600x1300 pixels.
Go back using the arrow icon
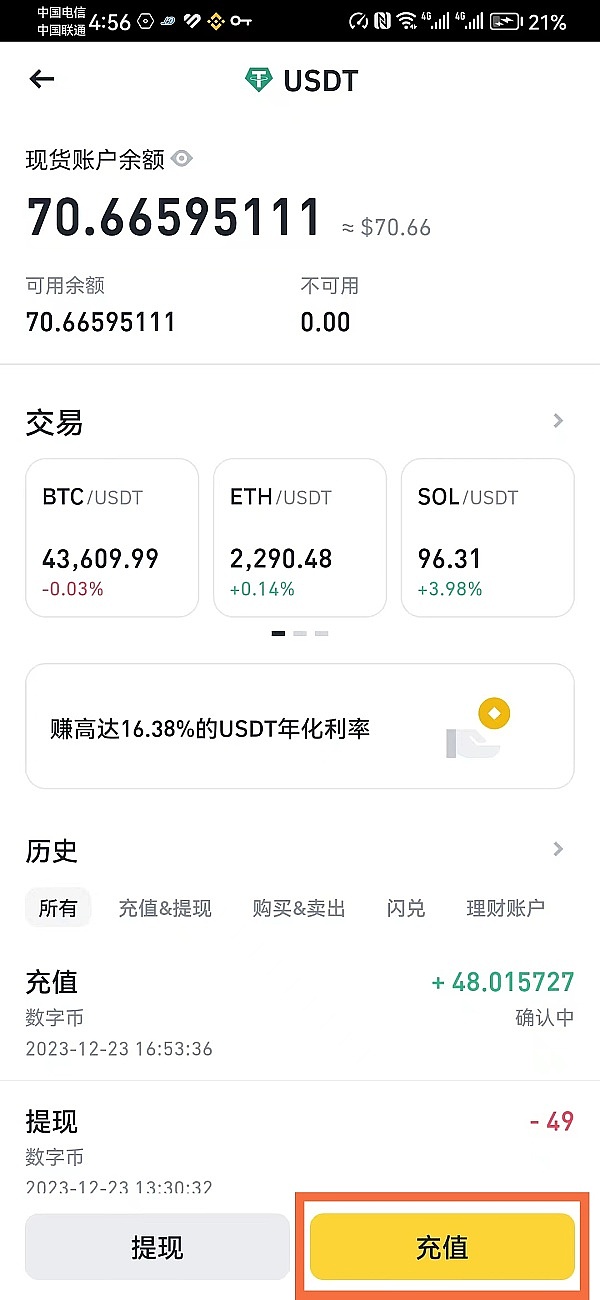point(42,79)
